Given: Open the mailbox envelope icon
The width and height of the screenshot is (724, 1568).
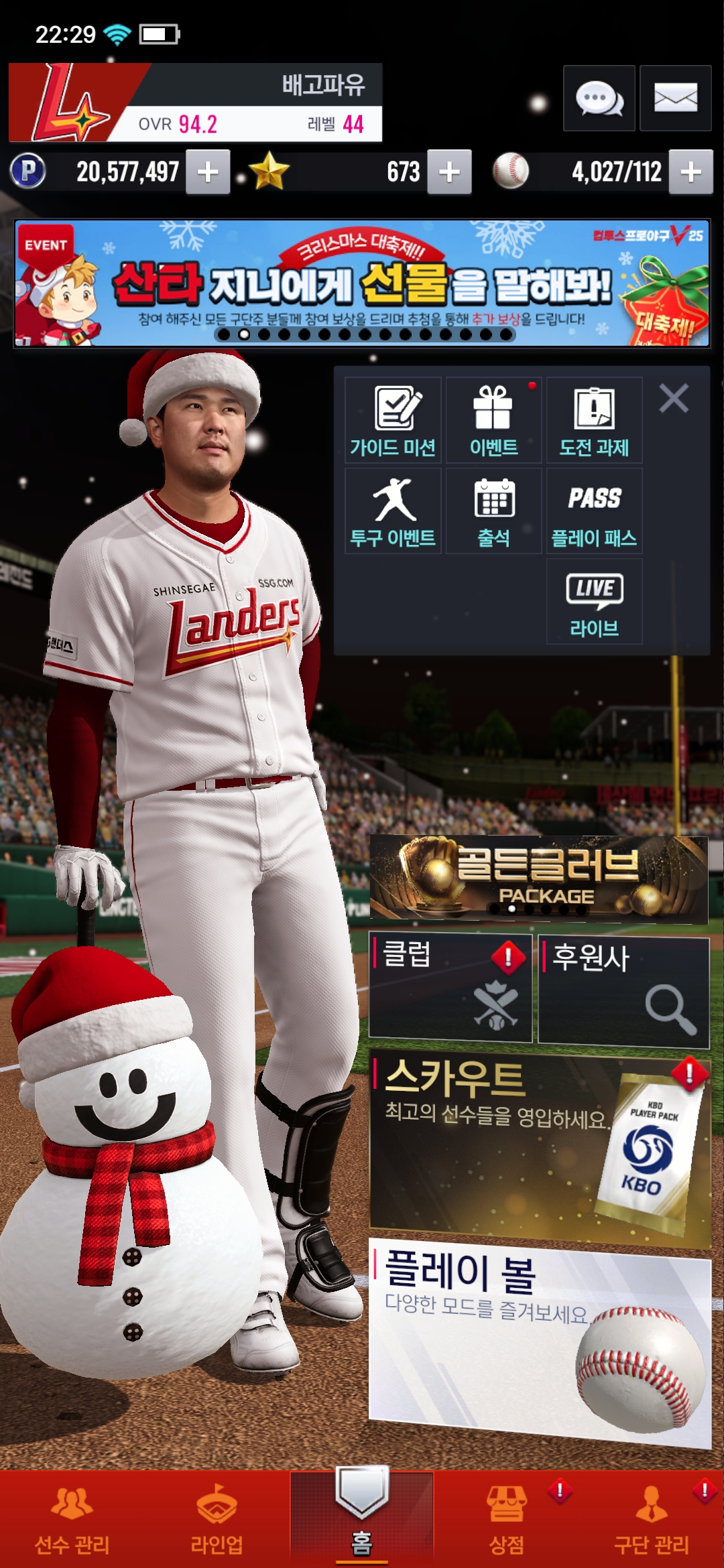Looking at the screenshot, I should 675,99.
